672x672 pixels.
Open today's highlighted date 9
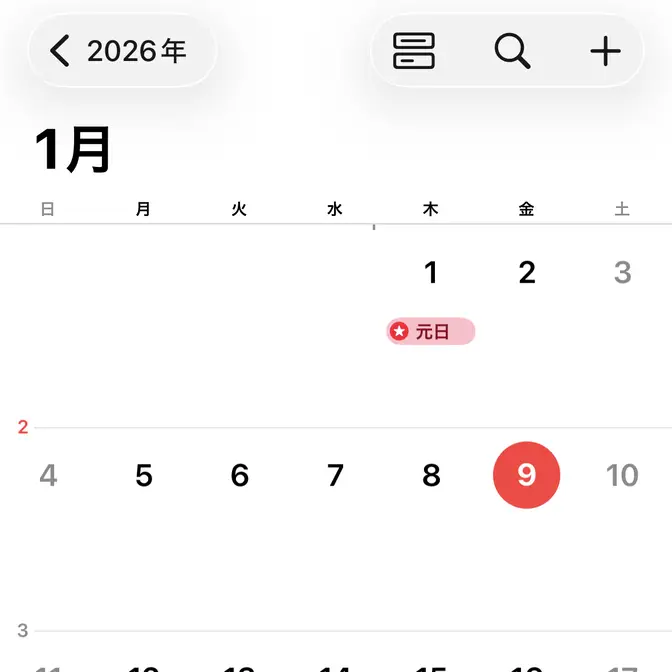(x=527, y=475)
